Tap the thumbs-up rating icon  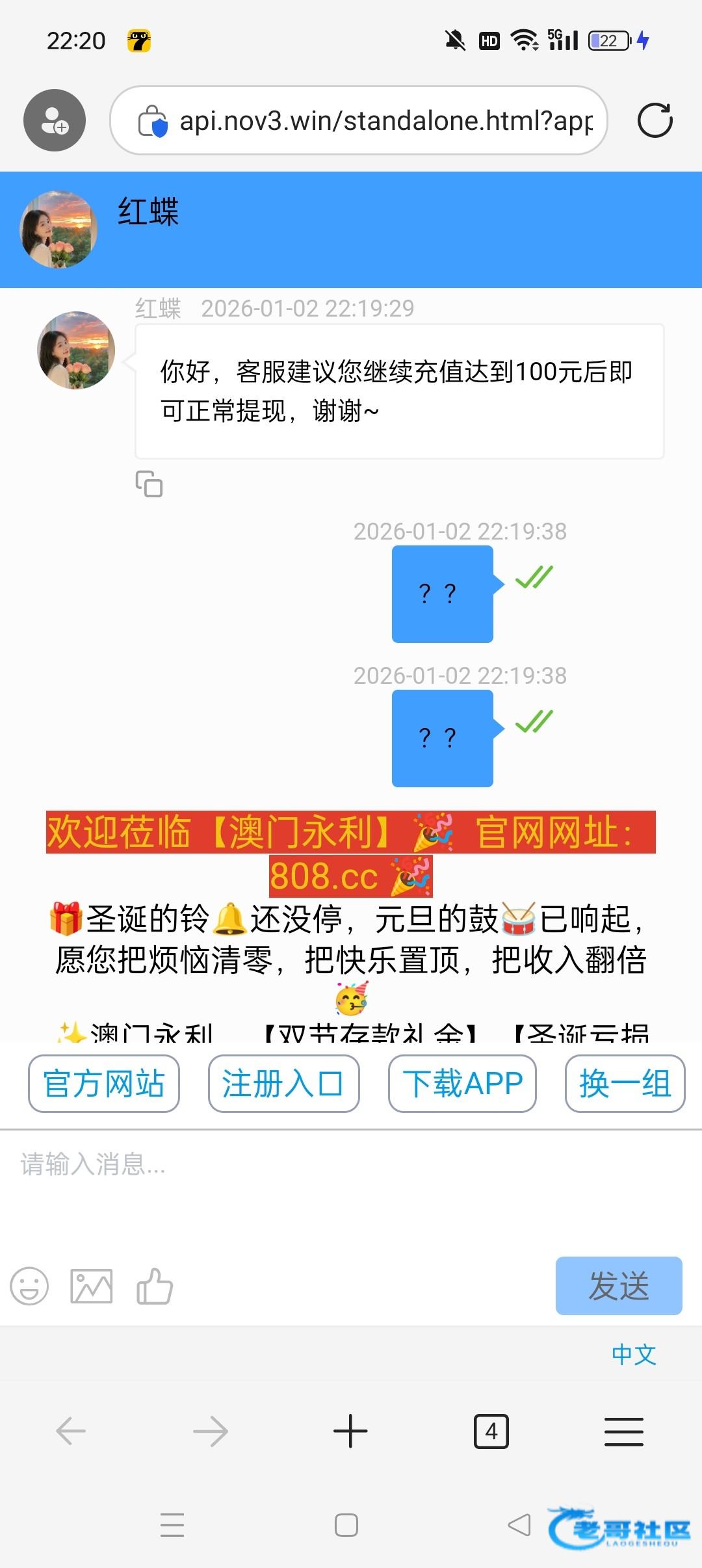coord(155,1286)
